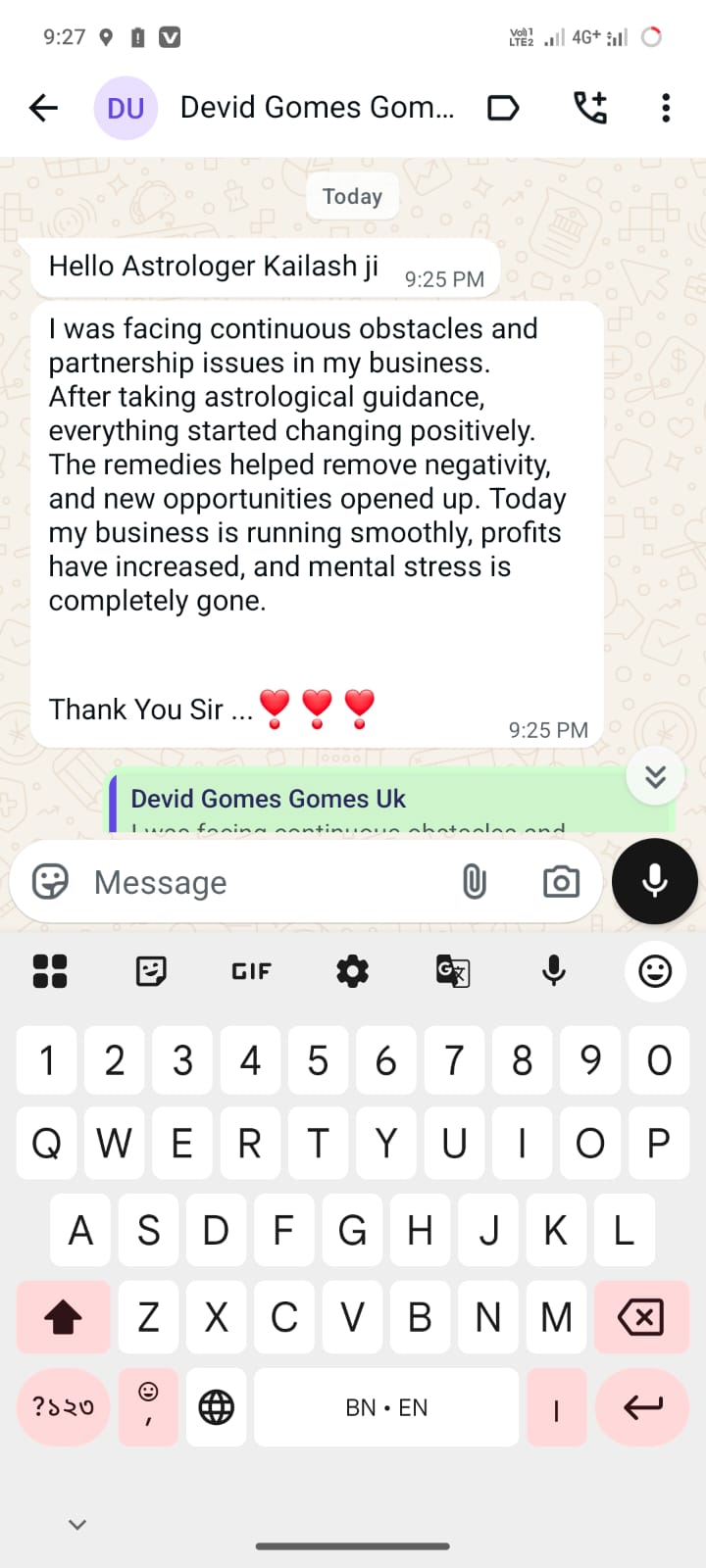Start a call with Devid Gomes
The image size is (706, 1568).
[590, 108]
